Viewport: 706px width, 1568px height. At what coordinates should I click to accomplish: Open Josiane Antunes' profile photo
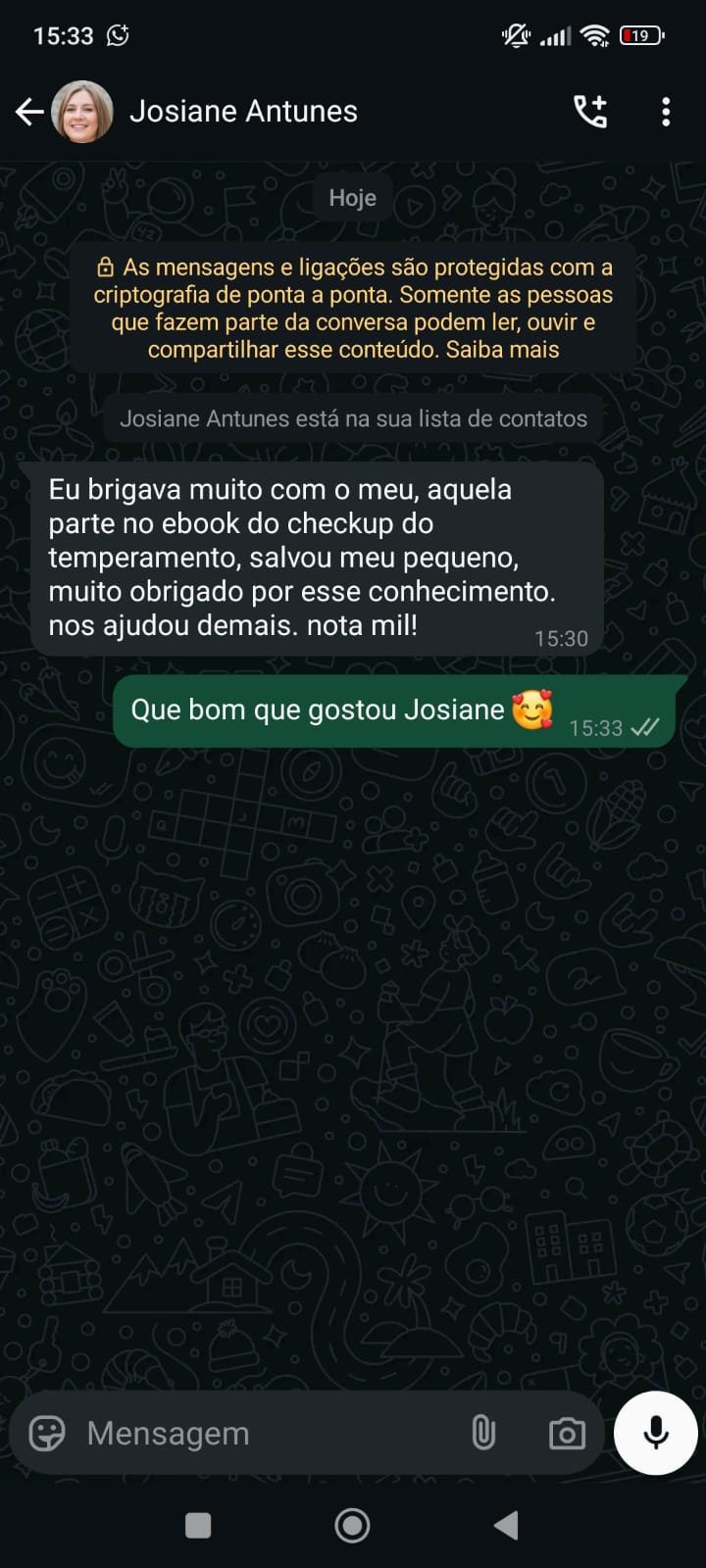82,112
